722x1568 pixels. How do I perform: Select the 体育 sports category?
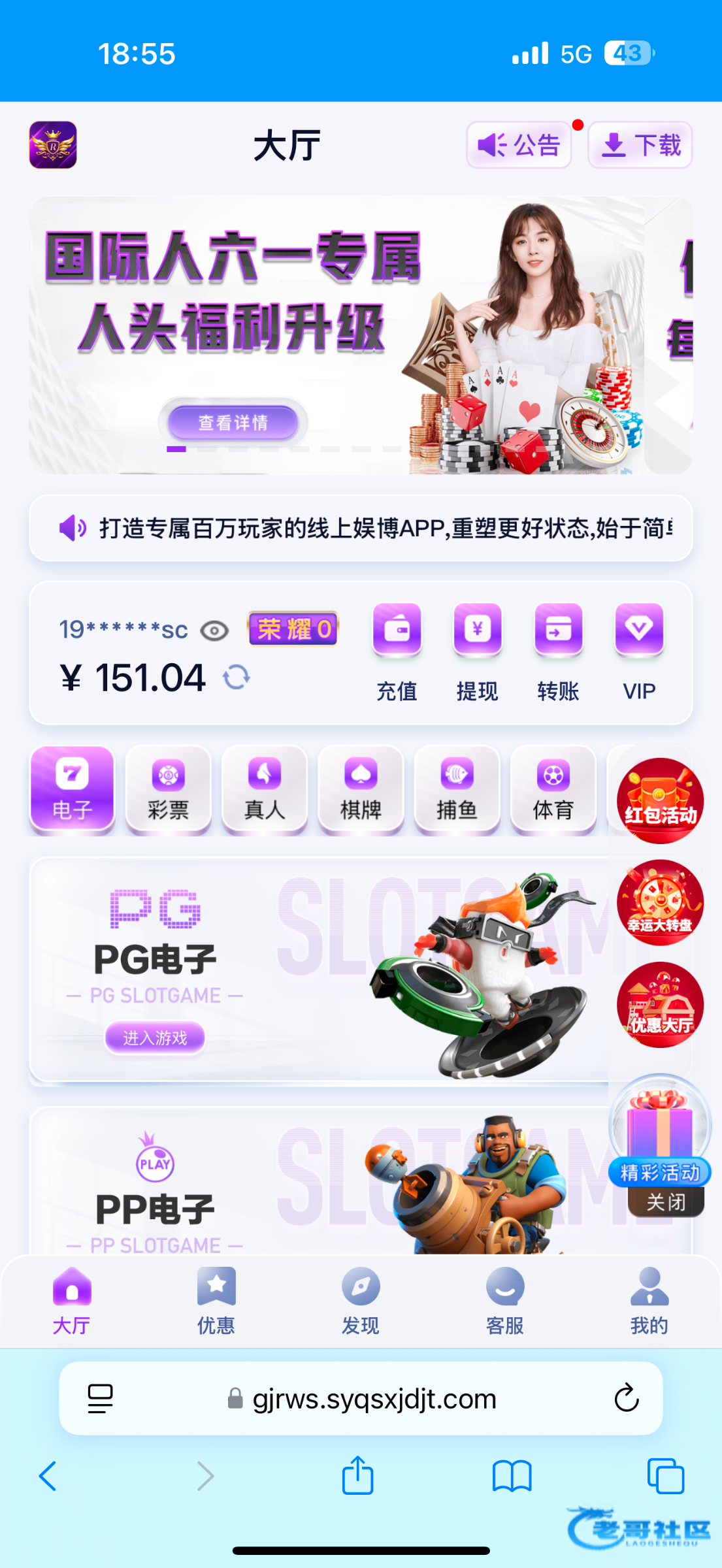tap(553, 790)
